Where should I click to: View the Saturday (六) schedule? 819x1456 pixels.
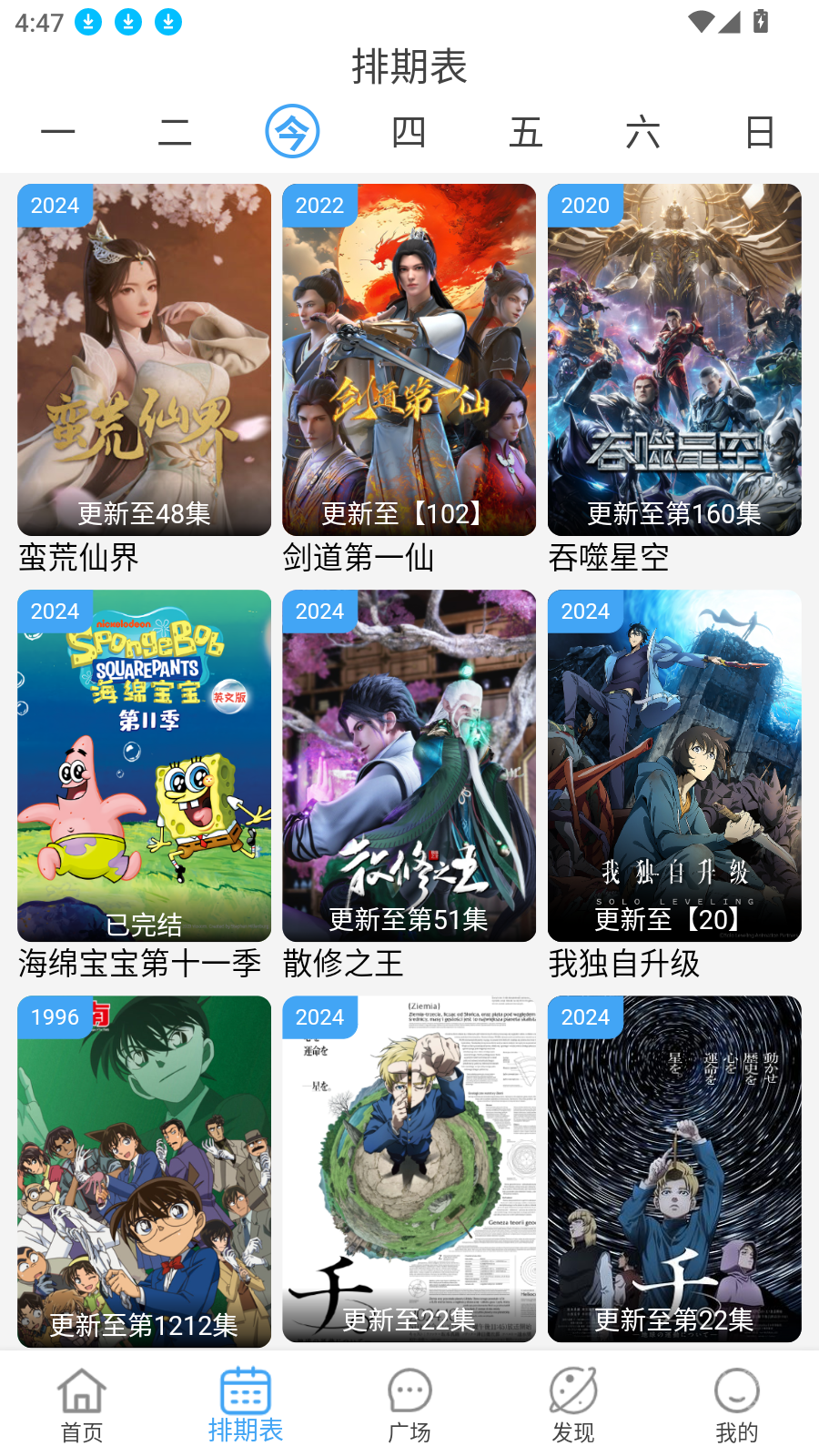642,132
